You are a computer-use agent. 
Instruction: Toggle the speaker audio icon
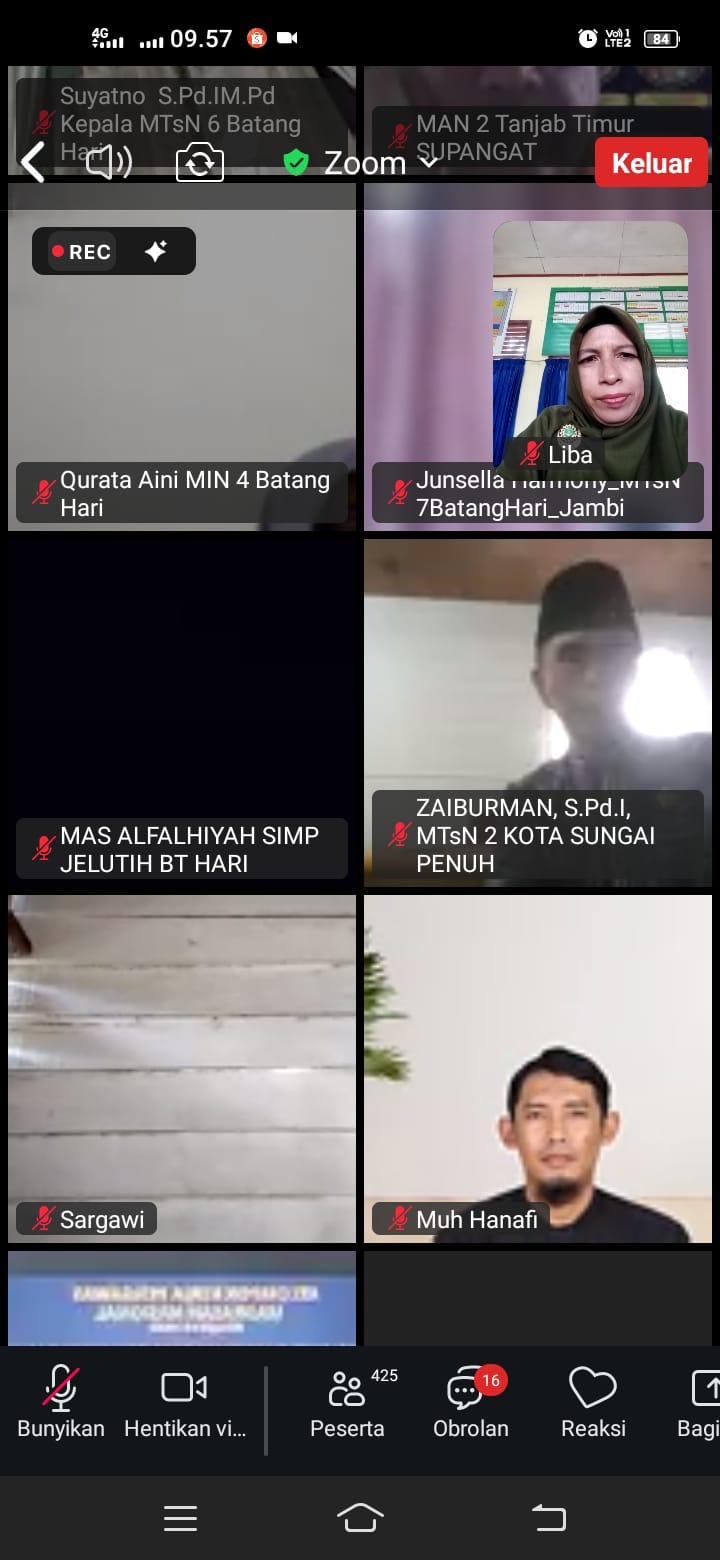coord(109,162)
